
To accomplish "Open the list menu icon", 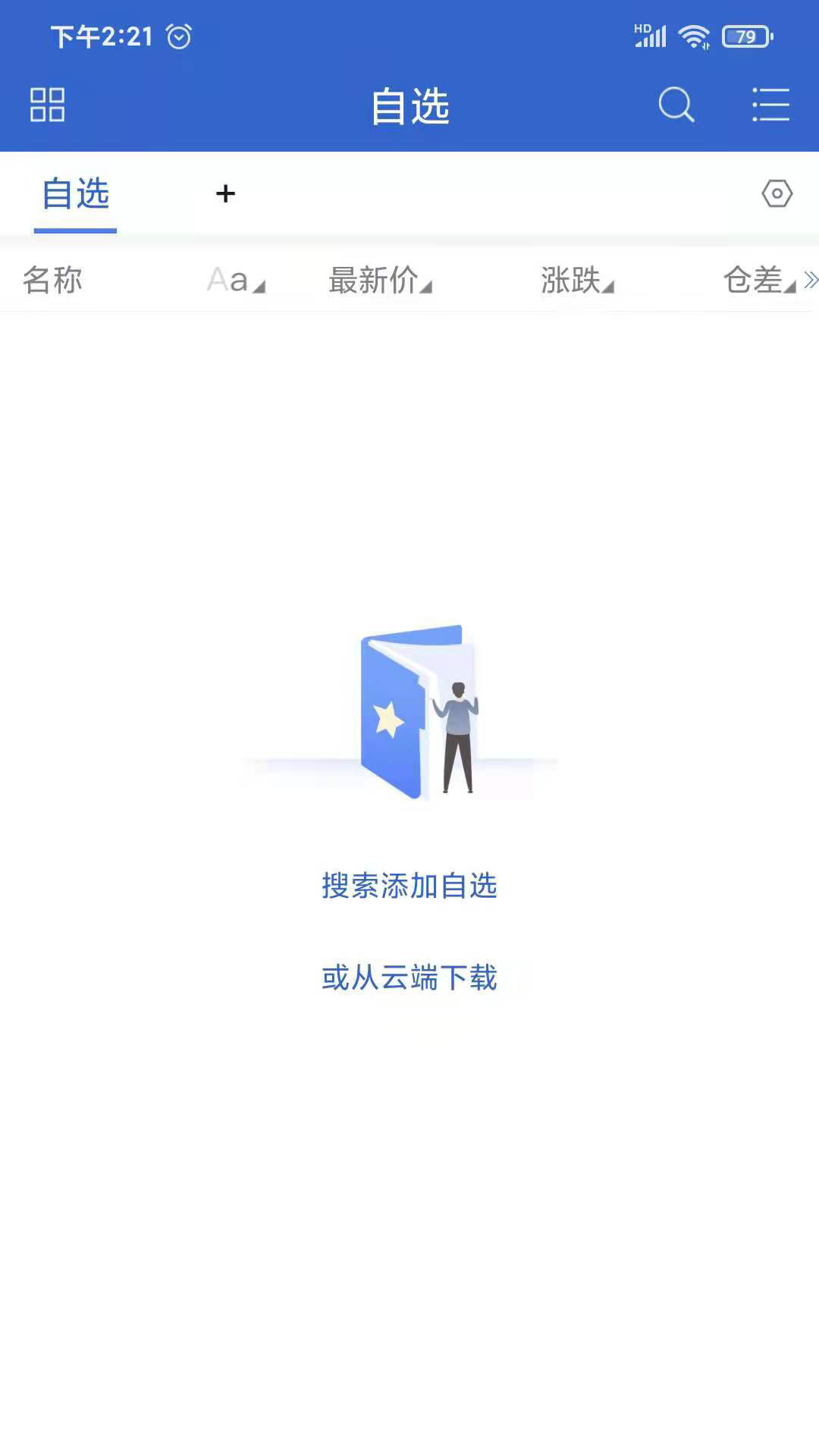I will tap(770, 105).
